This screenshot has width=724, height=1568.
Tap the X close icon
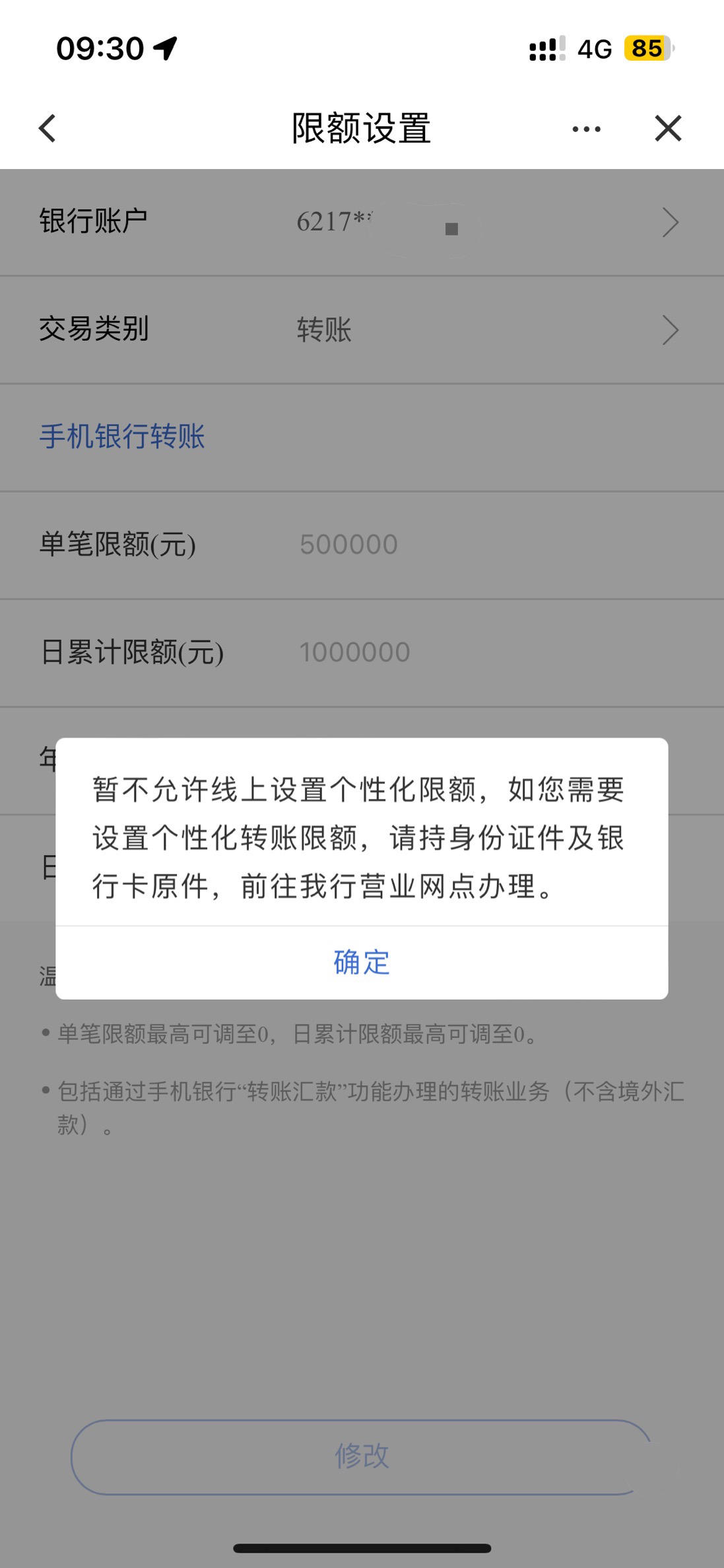[669, 129]
